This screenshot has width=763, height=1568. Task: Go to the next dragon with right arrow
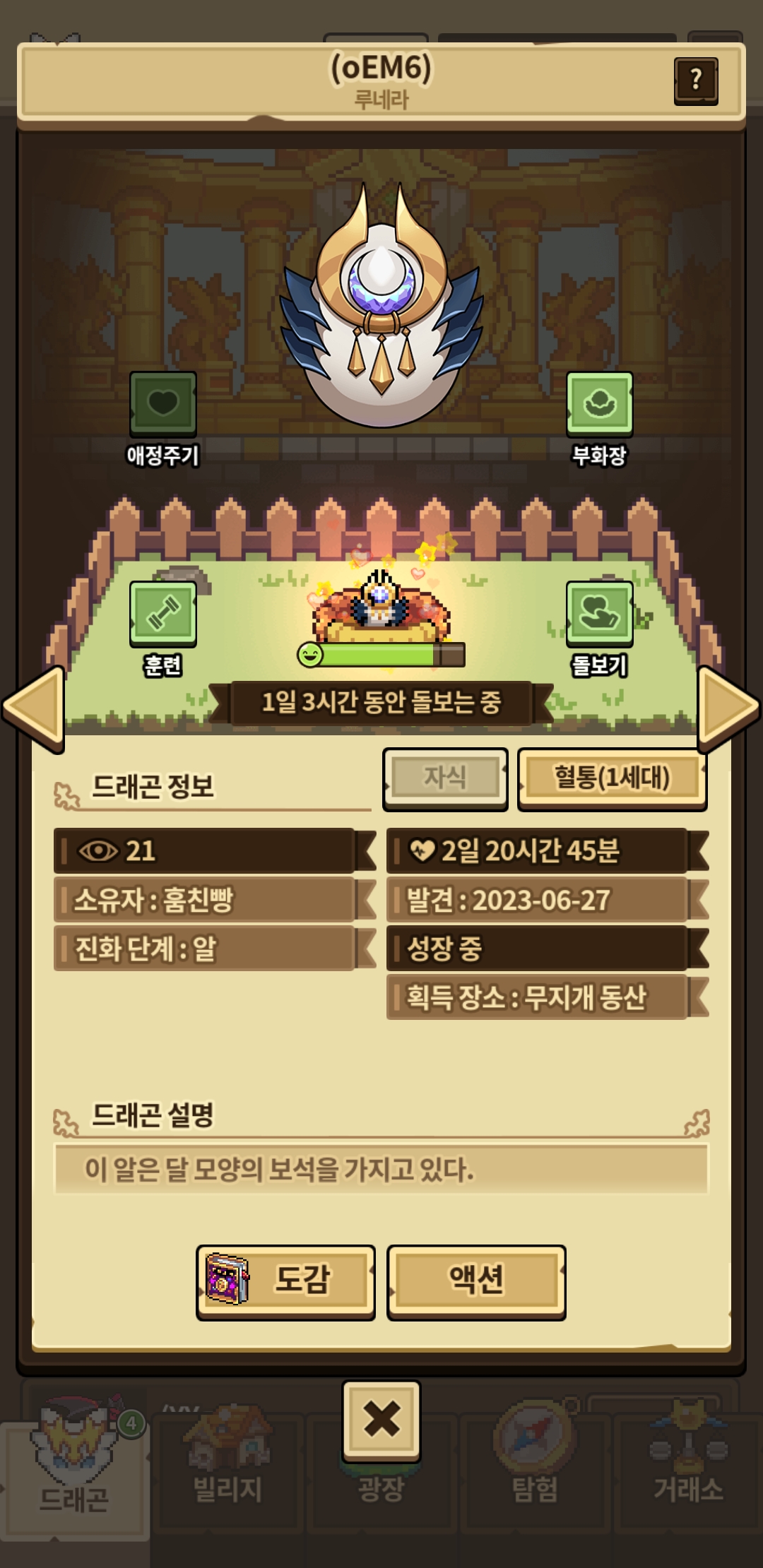[728, 707]
